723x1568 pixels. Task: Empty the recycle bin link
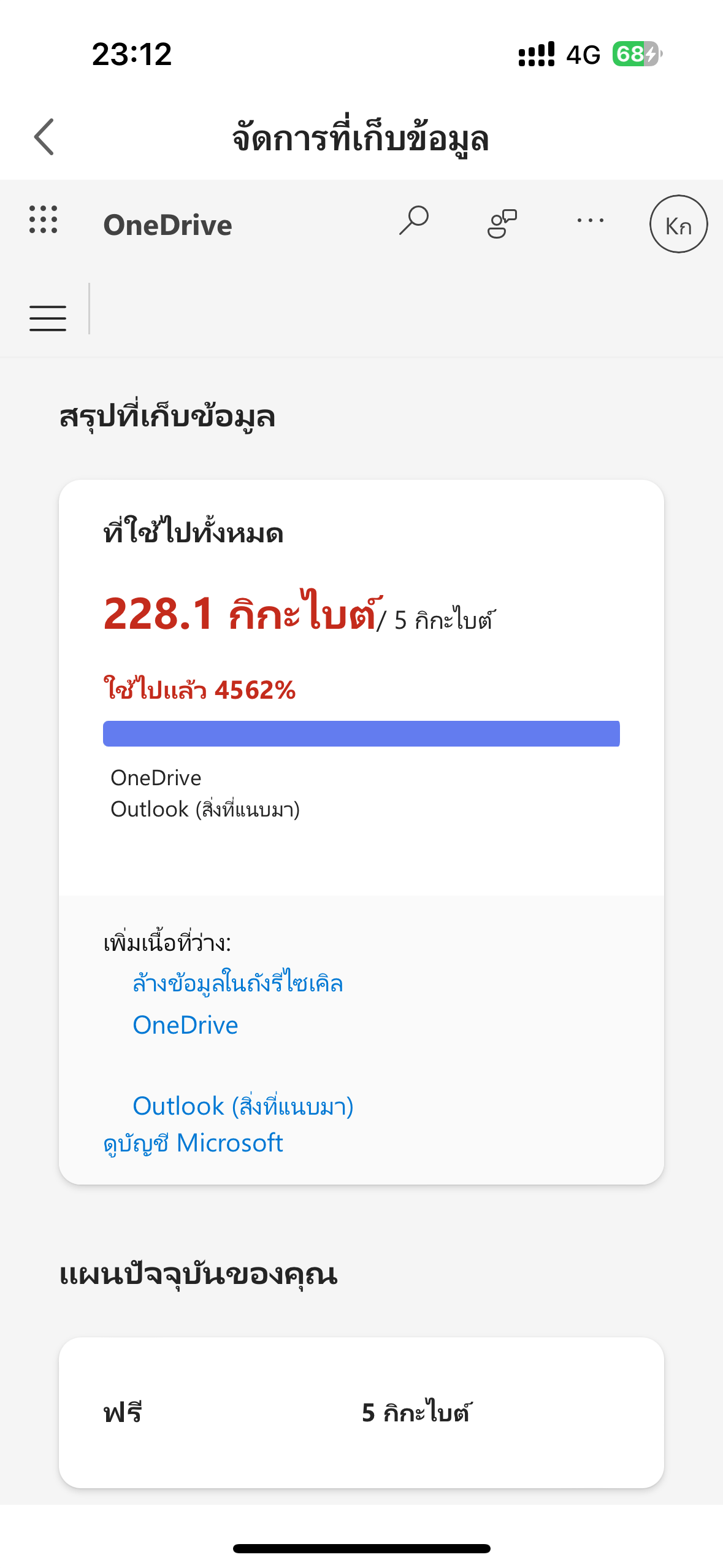pos(237,983)
